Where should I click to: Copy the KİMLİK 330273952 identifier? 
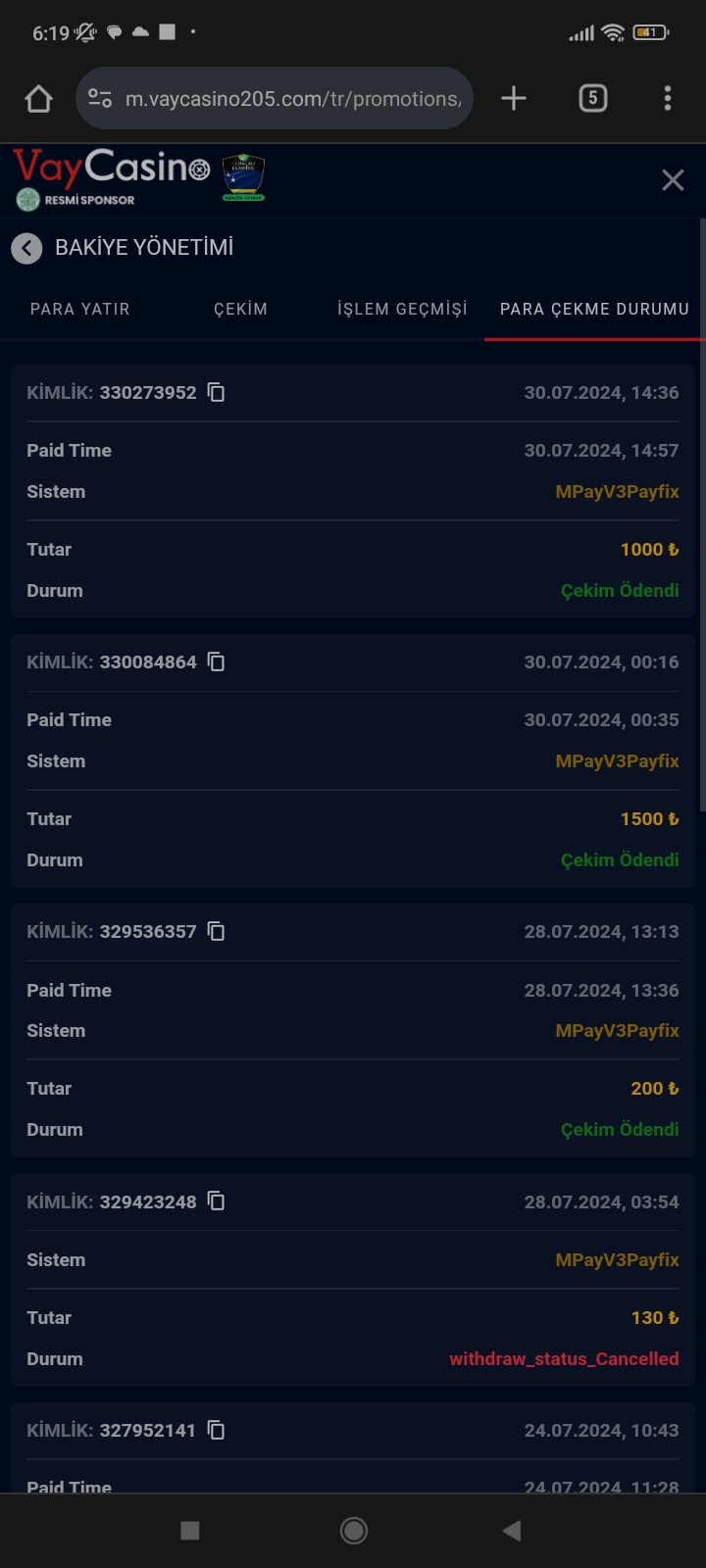(216, 392)
